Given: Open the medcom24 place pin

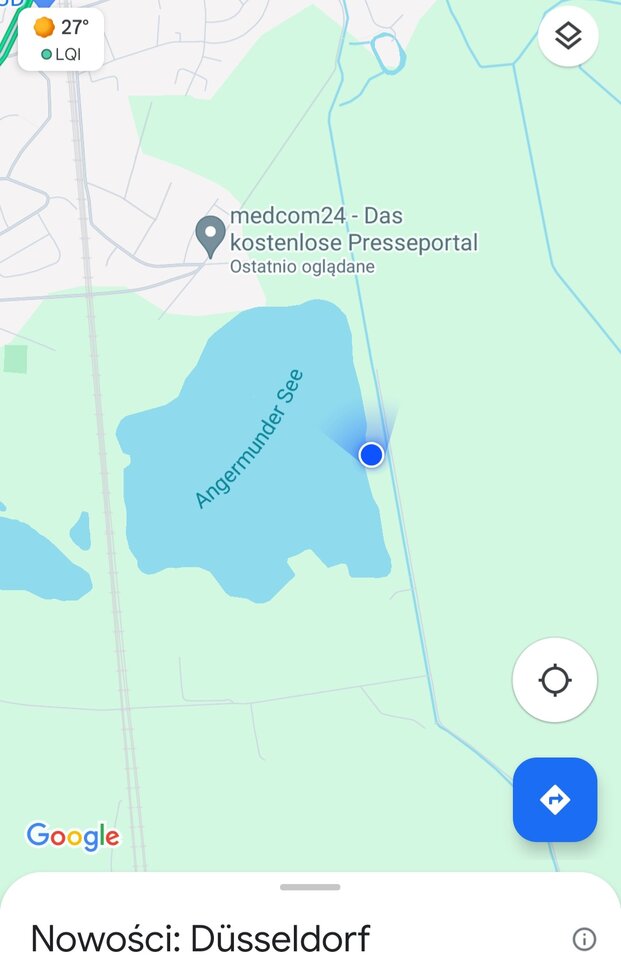Looking at the screenshot, I should 210,236.
